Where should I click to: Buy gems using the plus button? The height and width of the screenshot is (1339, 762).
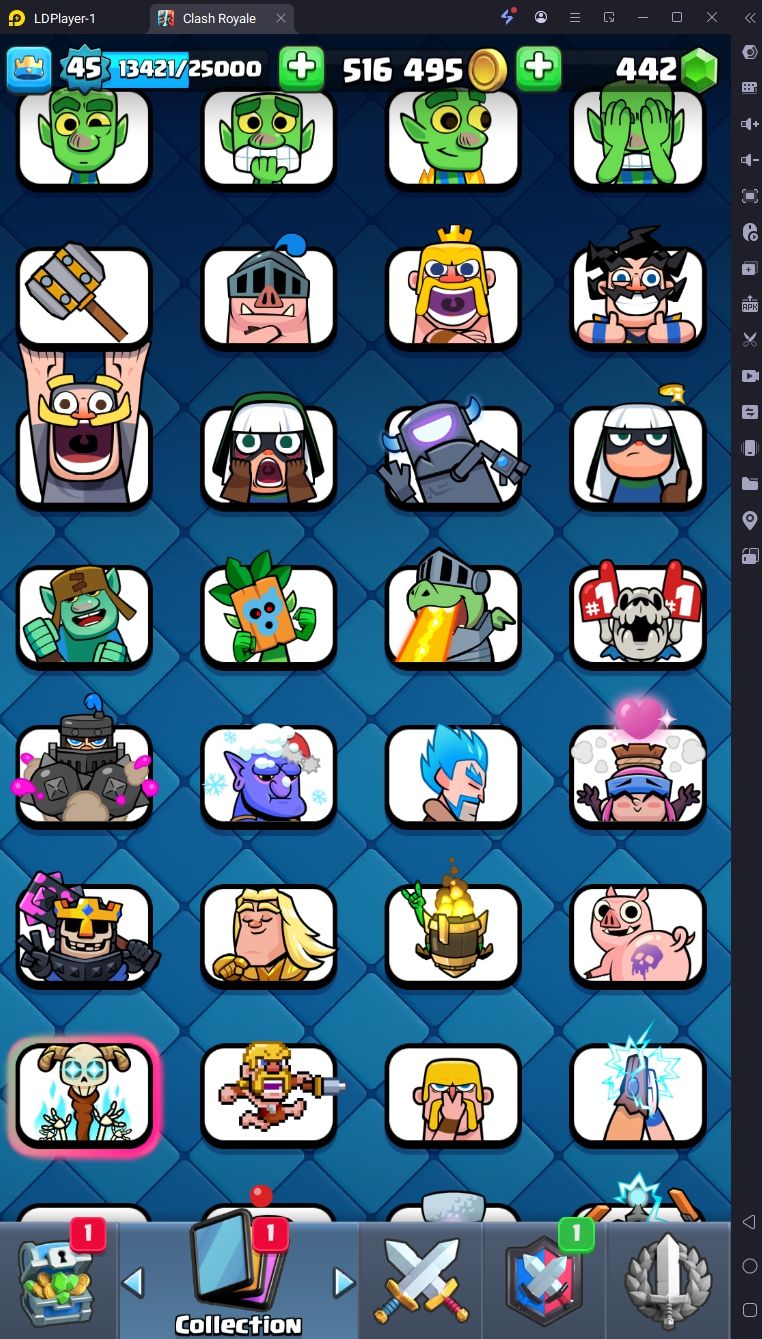pyautogui.click(x=538, y=68)
